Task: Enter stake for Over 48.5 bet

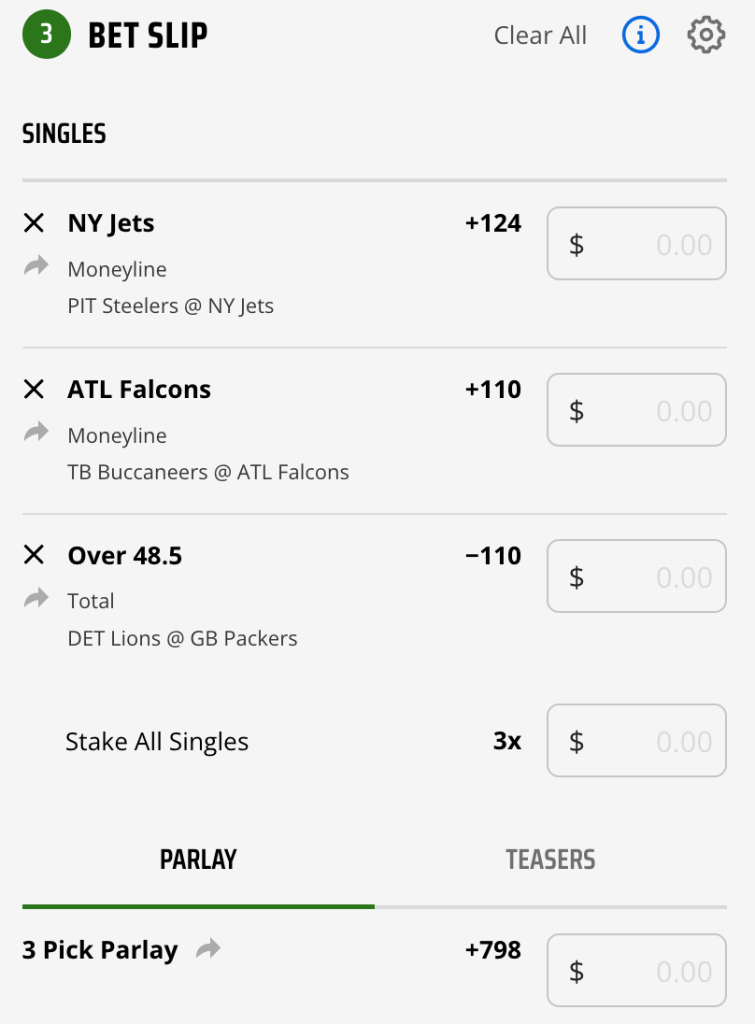Action: [x=637, y=576]
